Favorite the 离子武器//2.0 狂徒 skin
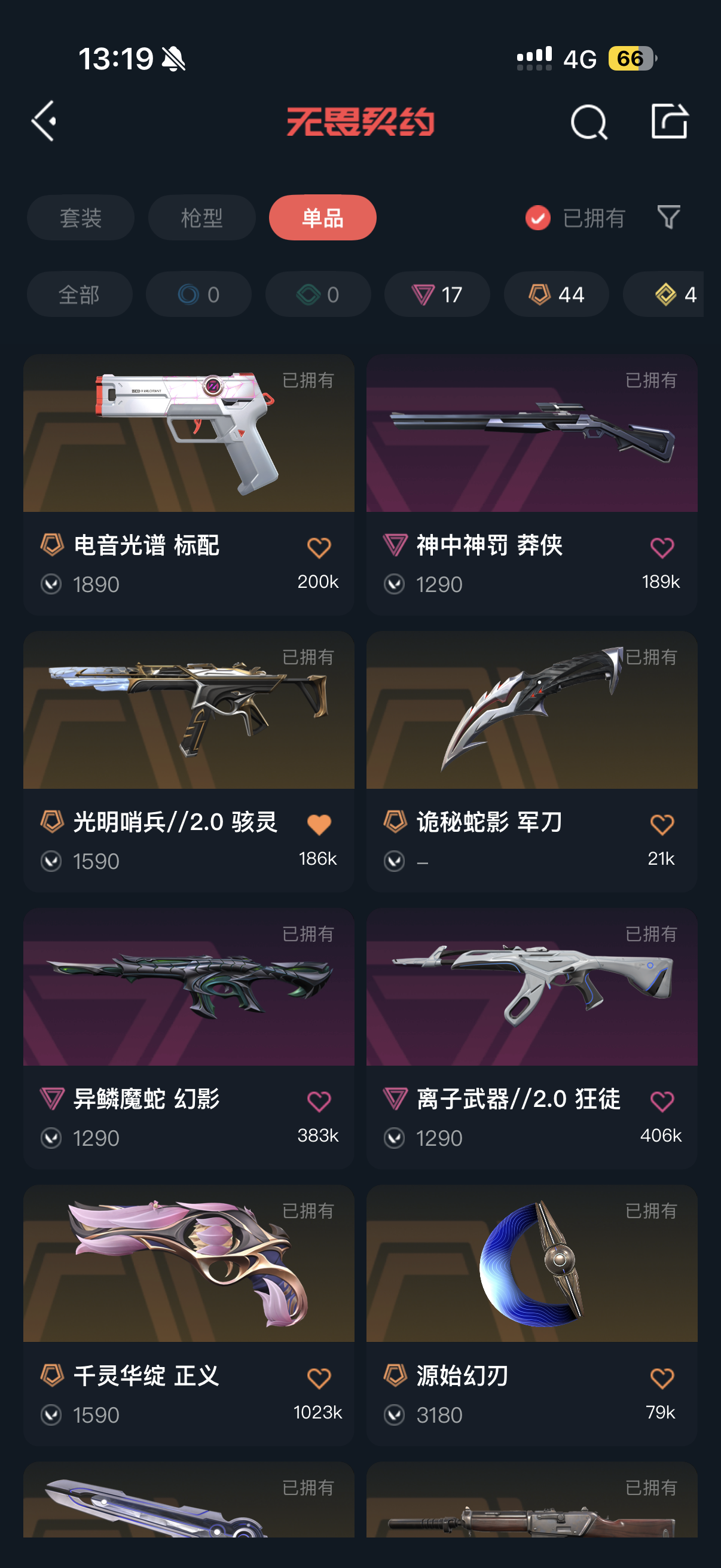This screenshot has width=721, height=1568. tap(662, 1100)
